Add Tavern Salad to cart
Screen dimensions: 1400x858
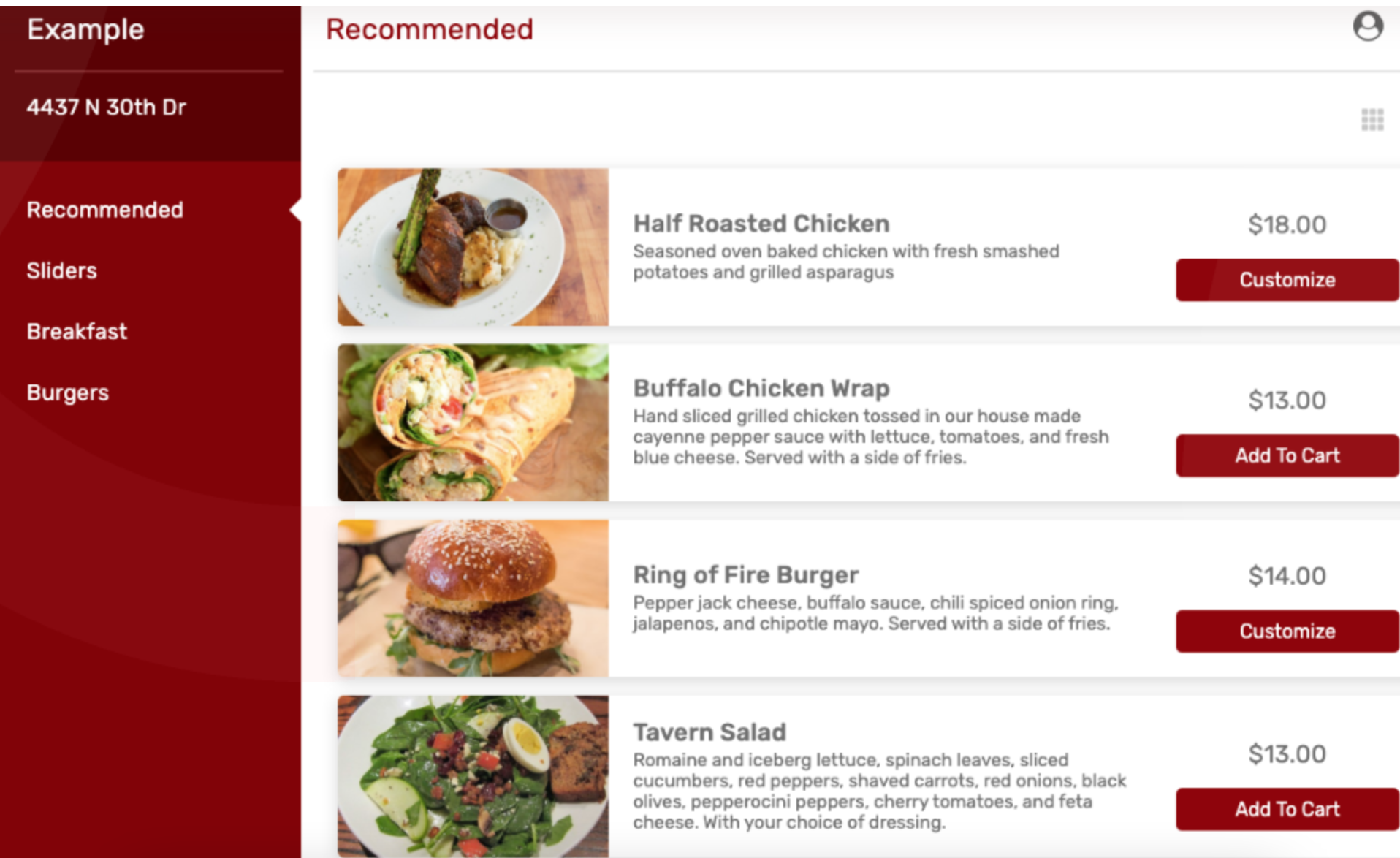pyautogui.click(x=1286, y=809)
